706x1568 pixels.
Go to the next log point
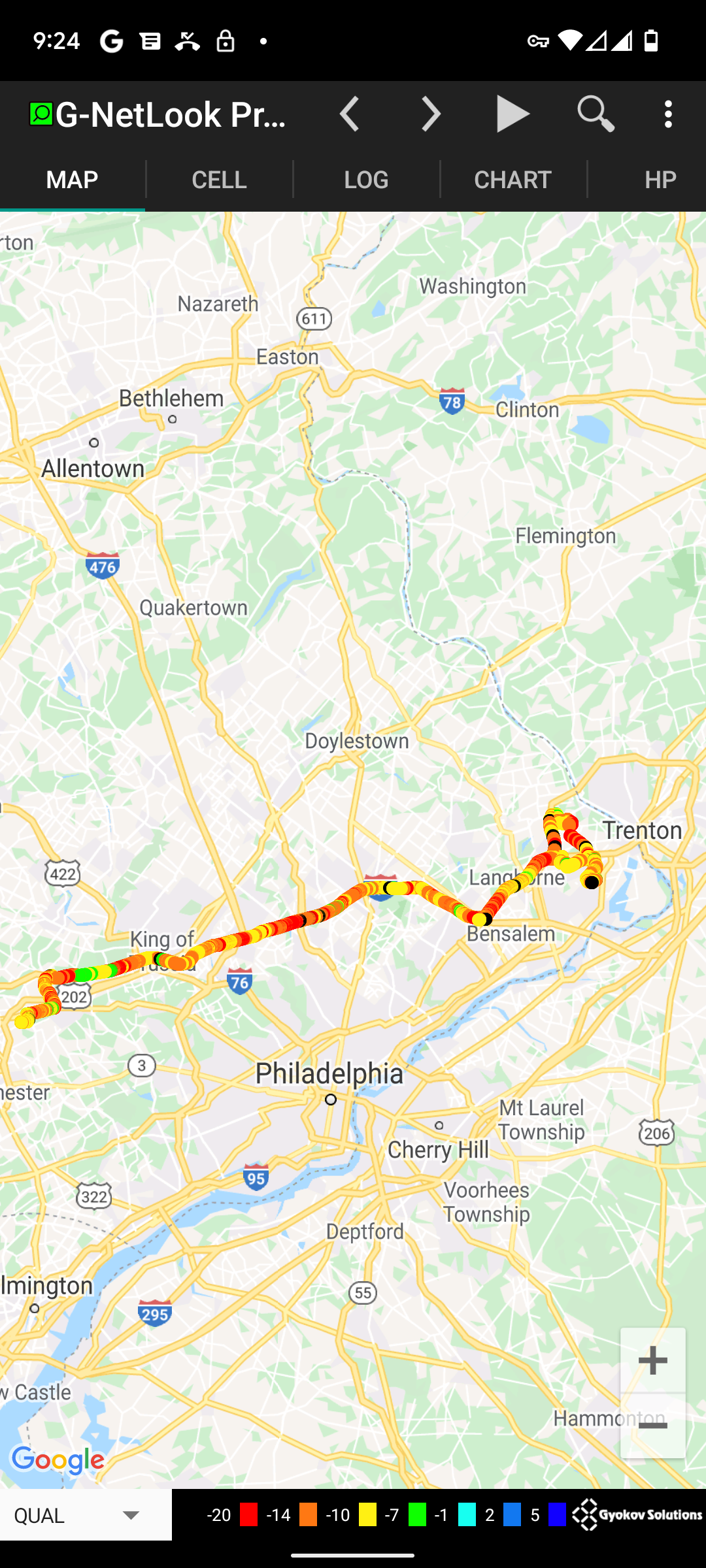tap(431, 114)
